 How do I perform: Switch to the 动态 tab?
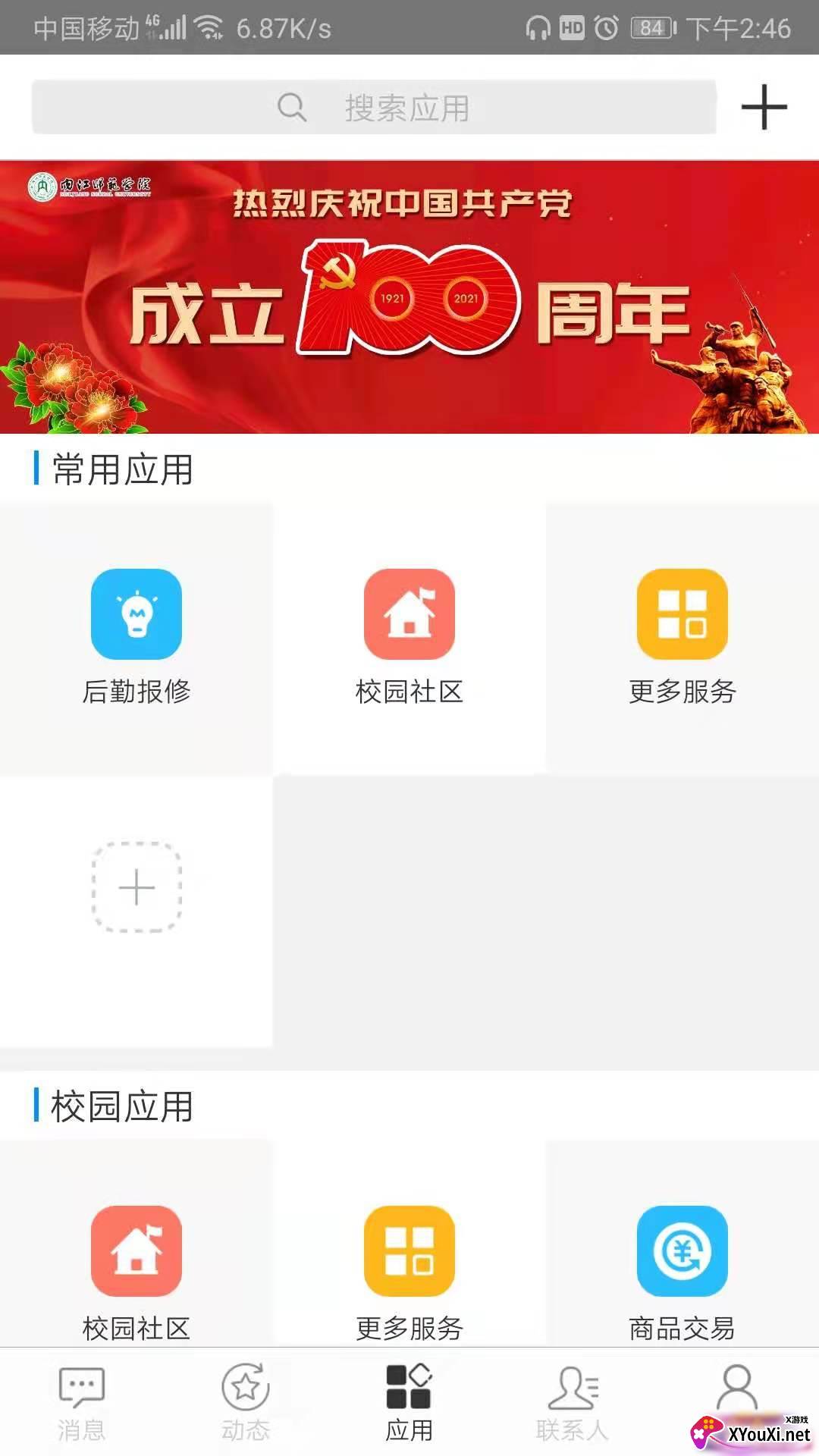click(246, 1403)
